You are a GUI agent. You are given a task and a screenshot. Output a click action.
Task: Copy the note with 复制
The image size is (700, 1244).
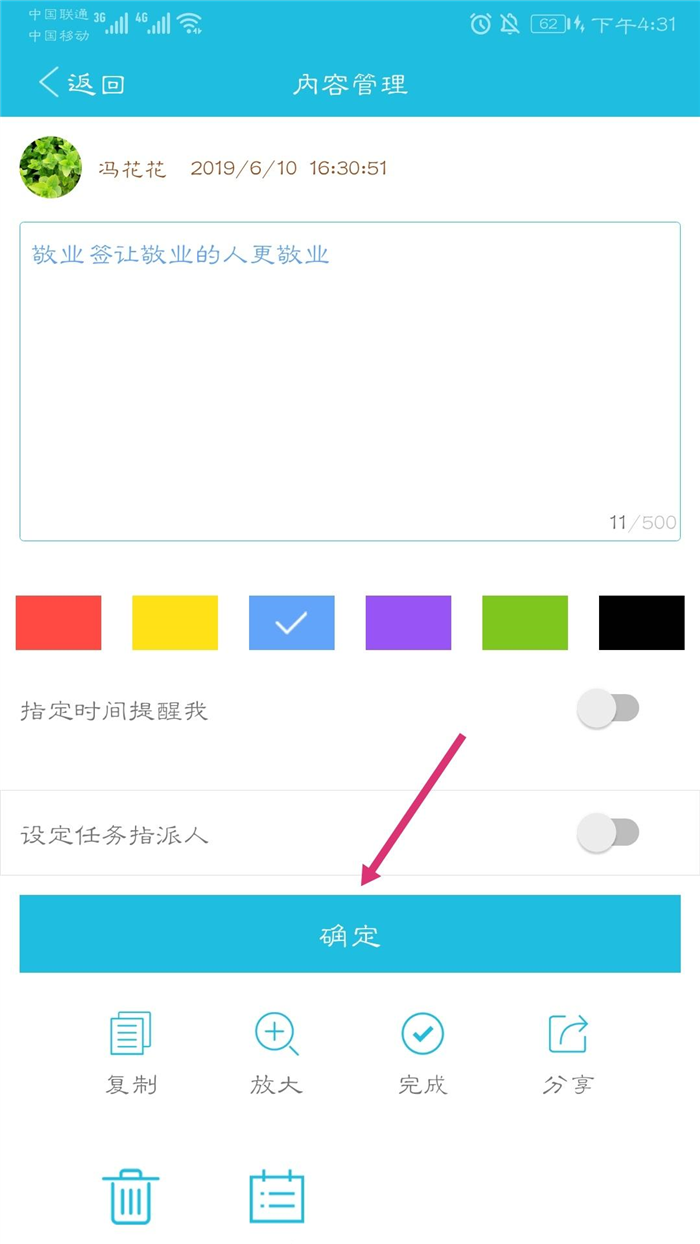pyautogui.click(x=131, y=1052)
